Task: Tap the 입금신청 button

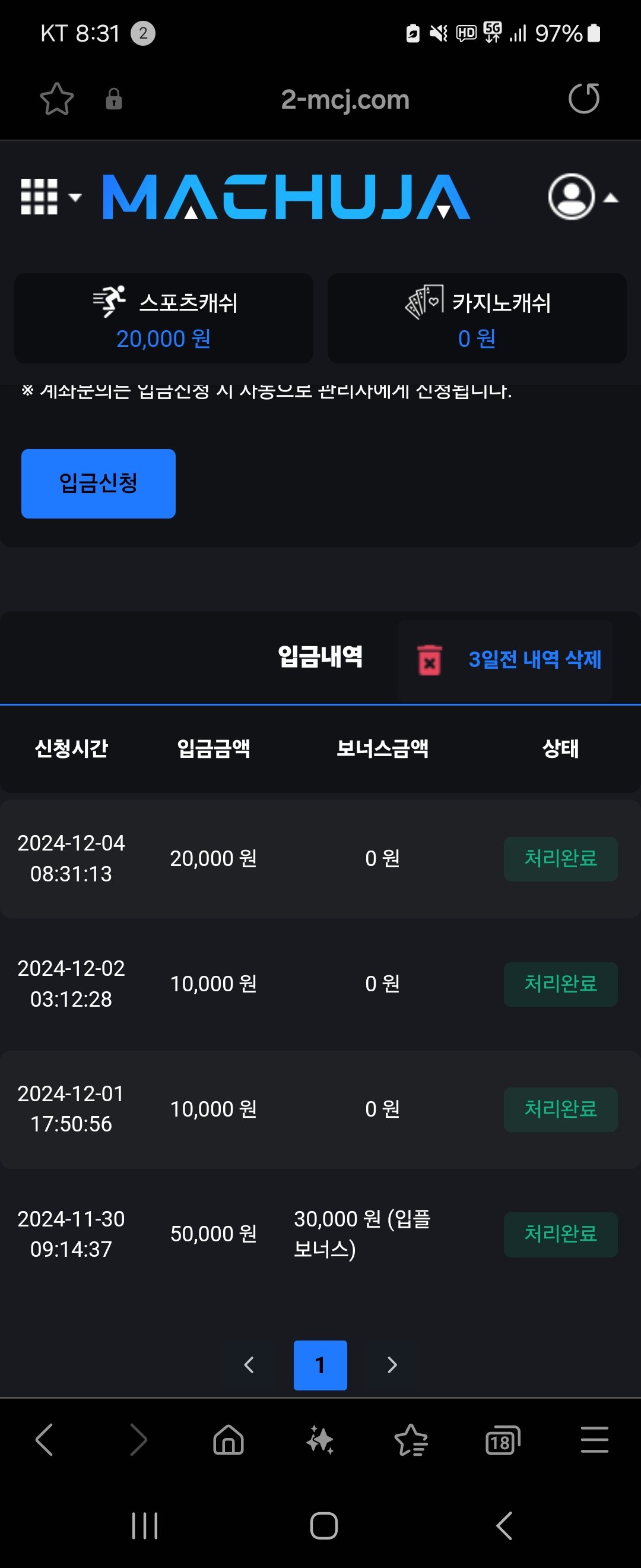Action: (99, 483)
